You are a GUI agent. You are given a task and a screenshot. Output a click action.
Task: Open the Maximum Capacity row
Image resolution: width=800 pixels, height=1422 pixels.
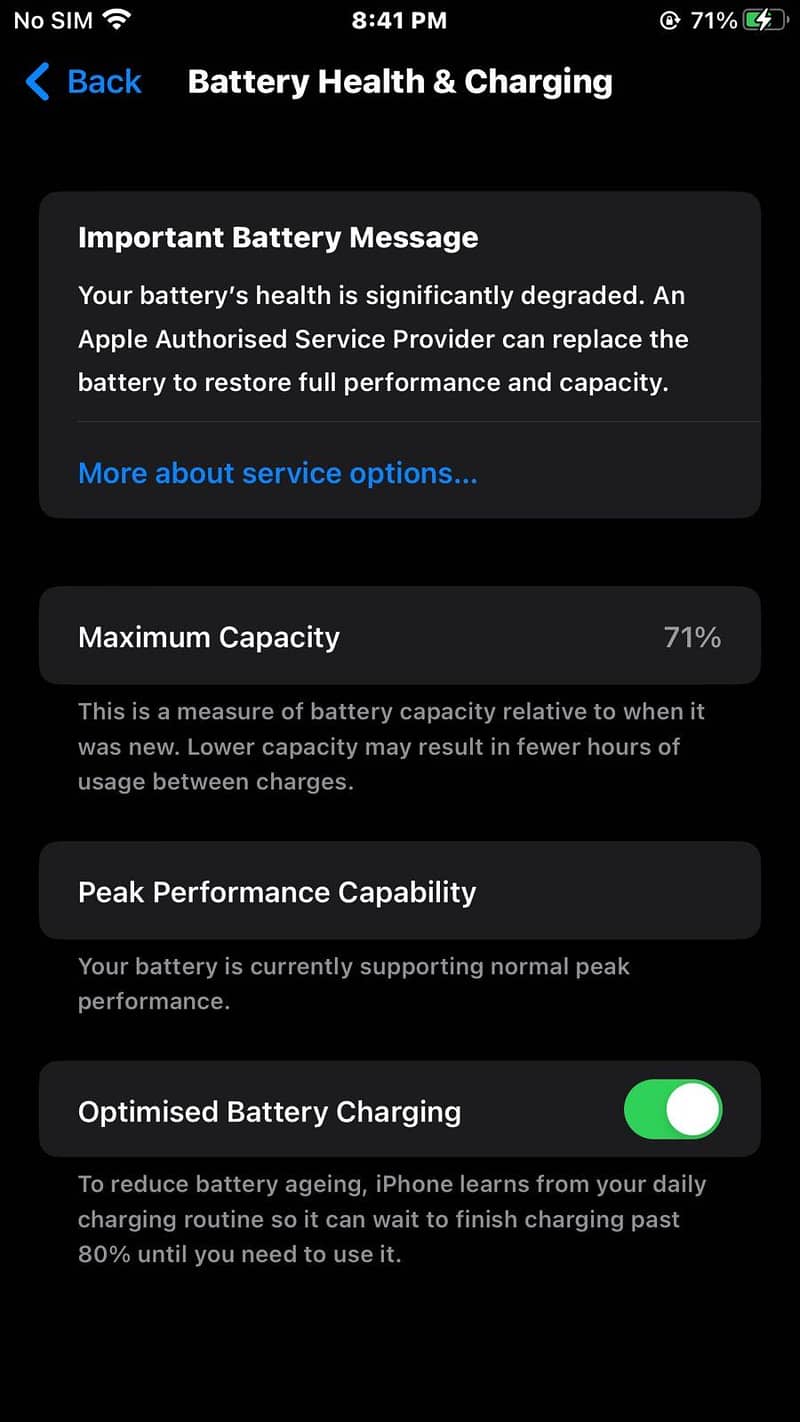(400, 636)
